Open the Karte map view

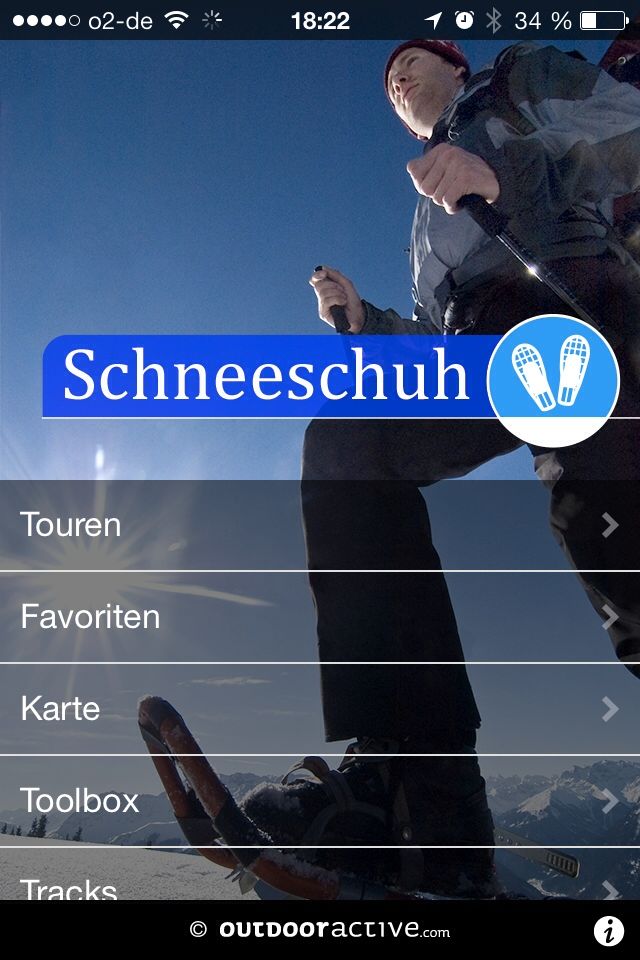(x=320, y=709)
